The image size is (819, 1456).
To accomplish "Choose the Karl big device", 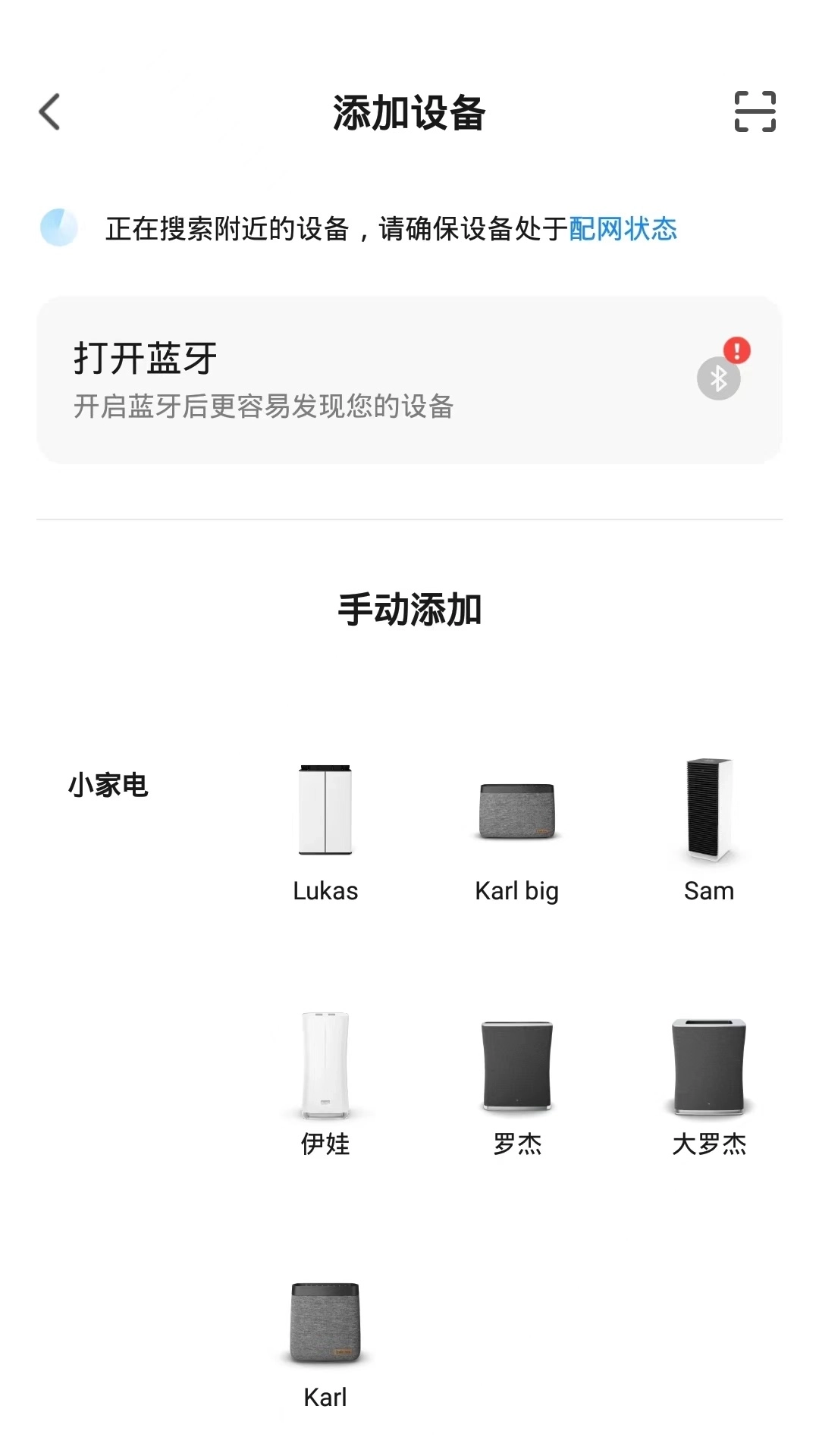I will [x=517, y=830].
